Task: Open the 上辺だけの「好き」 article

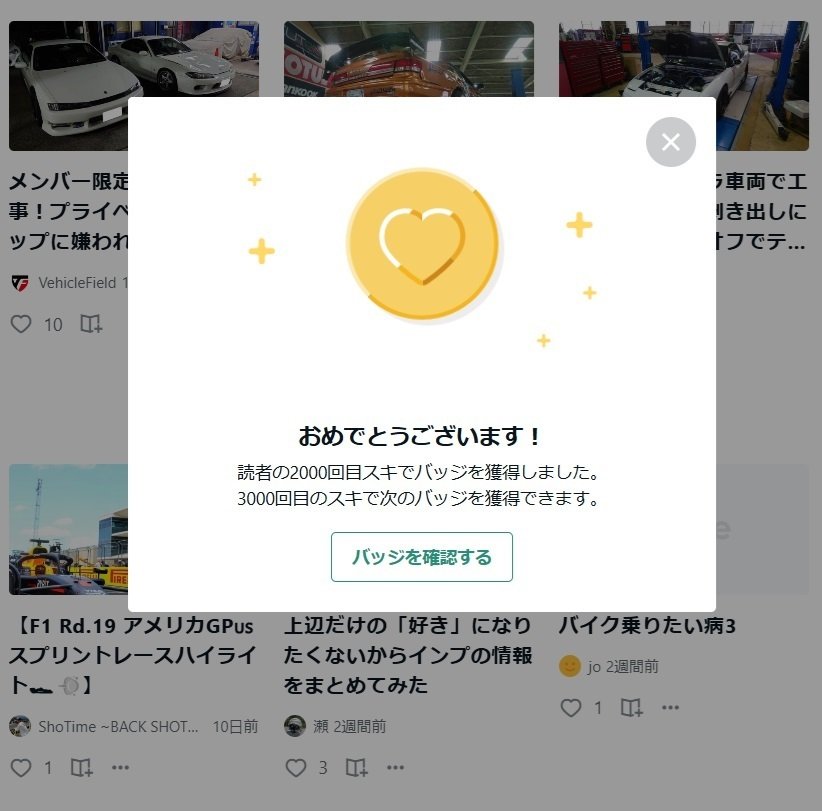Action: click(x=408, y=655)
